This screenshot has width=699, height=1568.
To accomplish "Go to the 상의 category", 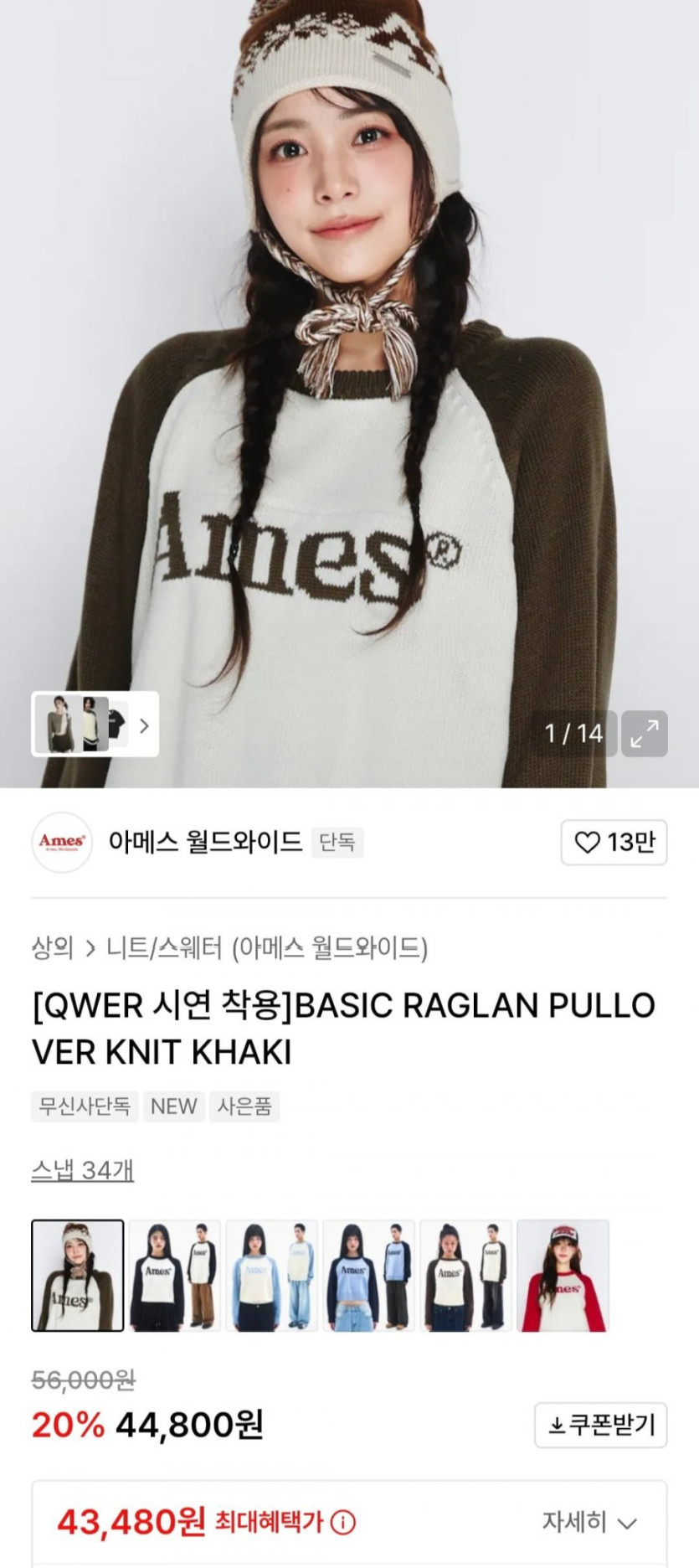I will click(x=52, y=947).
